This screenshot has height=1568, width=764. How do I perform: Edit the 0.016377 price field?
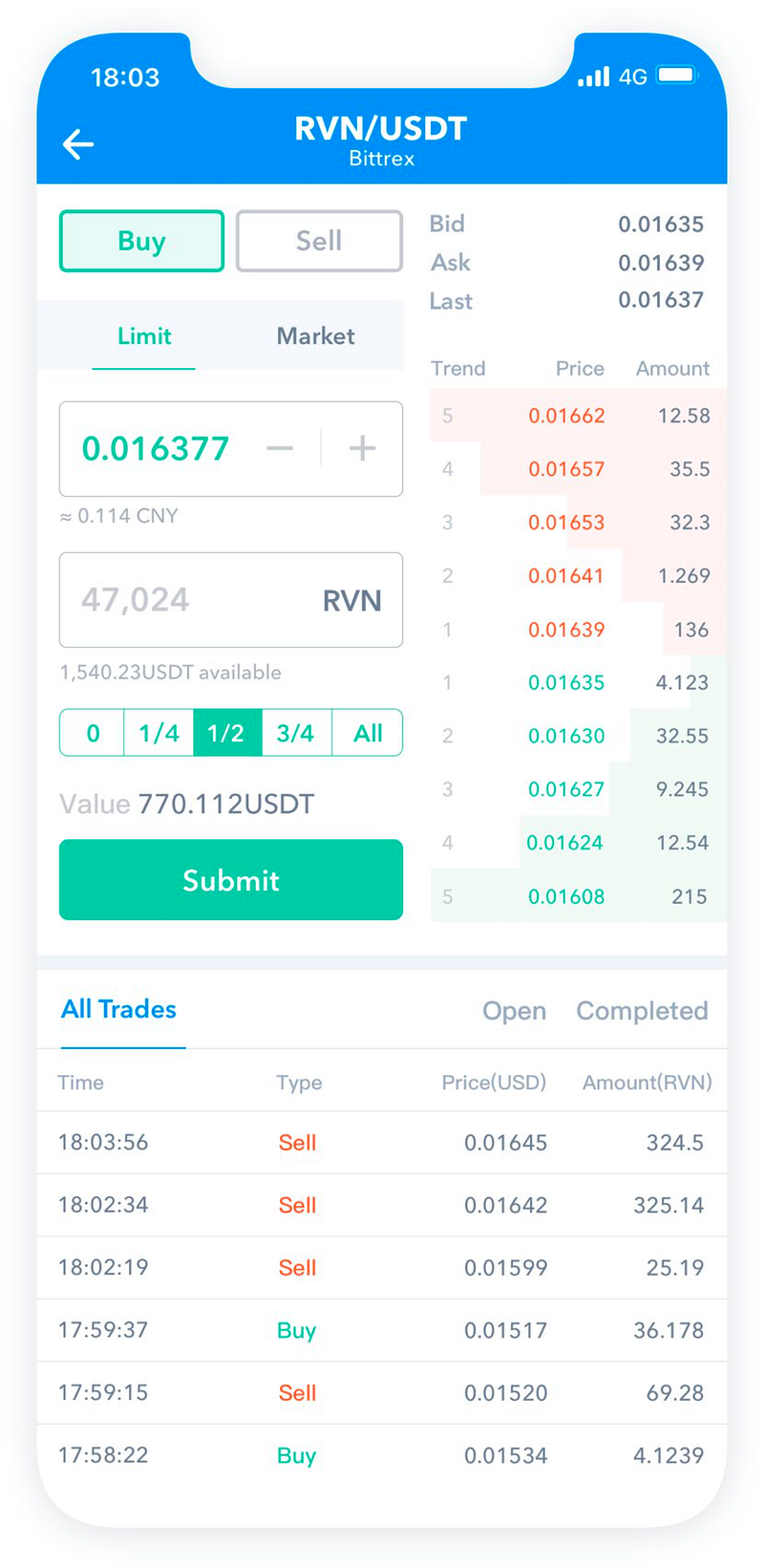[156, 448]
